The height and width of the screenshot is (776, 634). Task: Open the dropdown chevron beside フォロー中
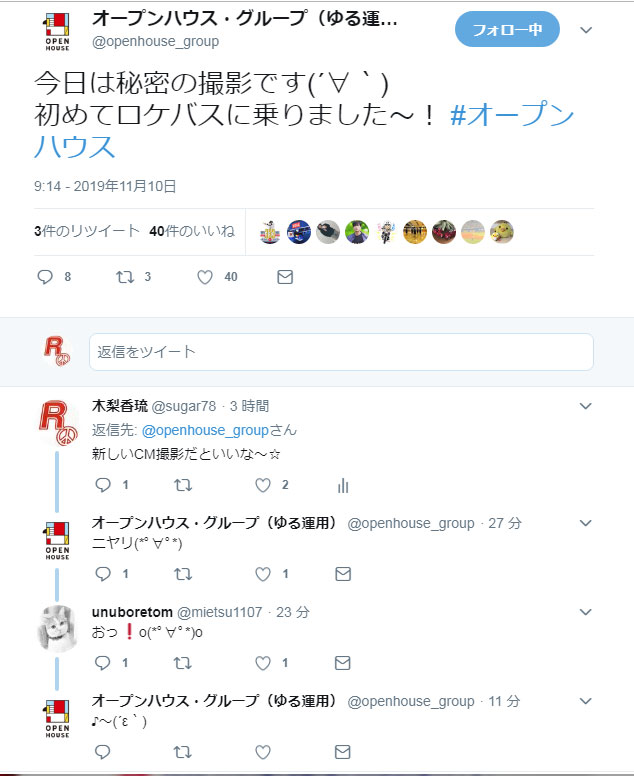(586, 30)
